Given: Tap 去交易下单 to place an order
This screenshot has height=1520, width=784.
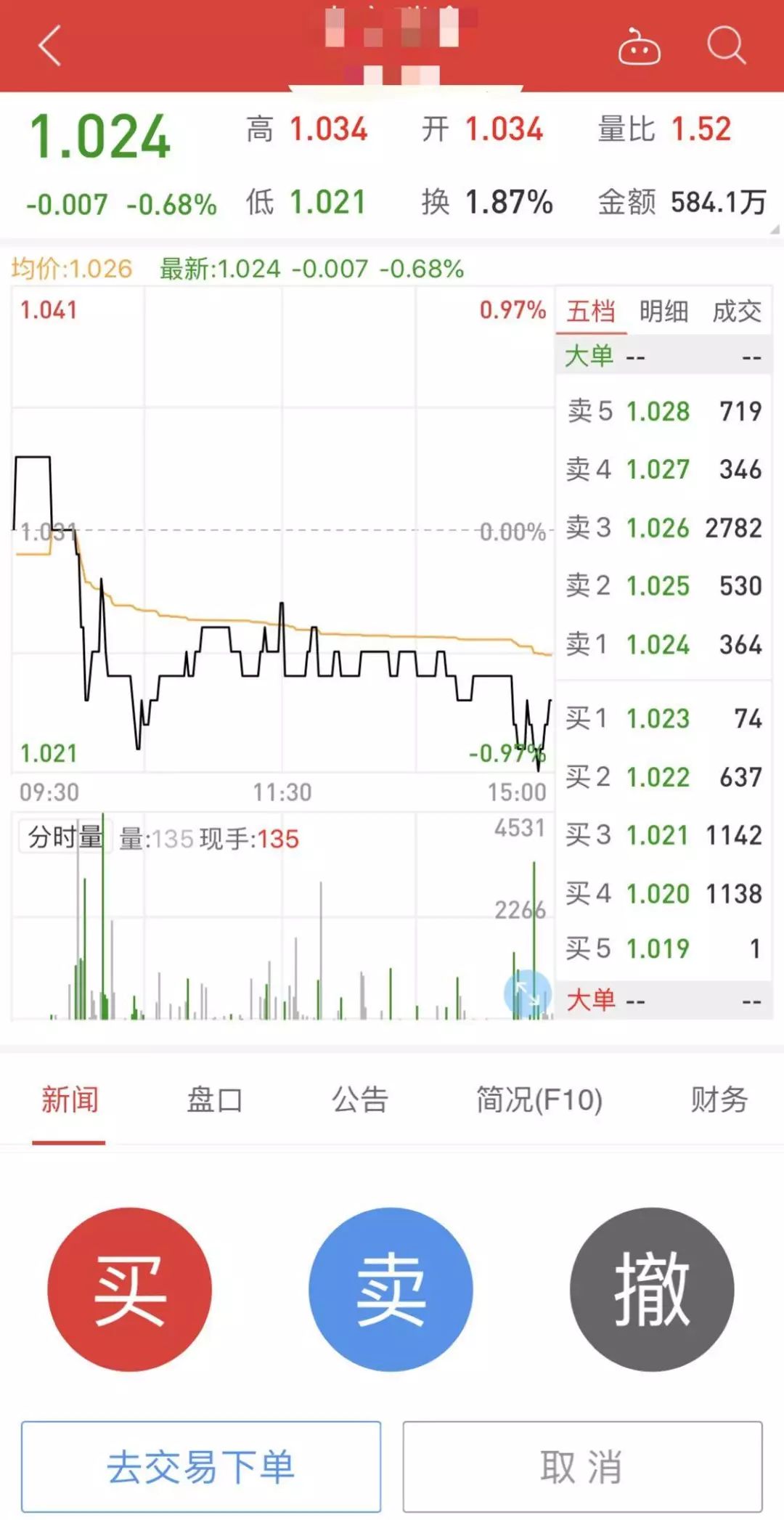Looking at the screenshot, I should pos(201,1466).
